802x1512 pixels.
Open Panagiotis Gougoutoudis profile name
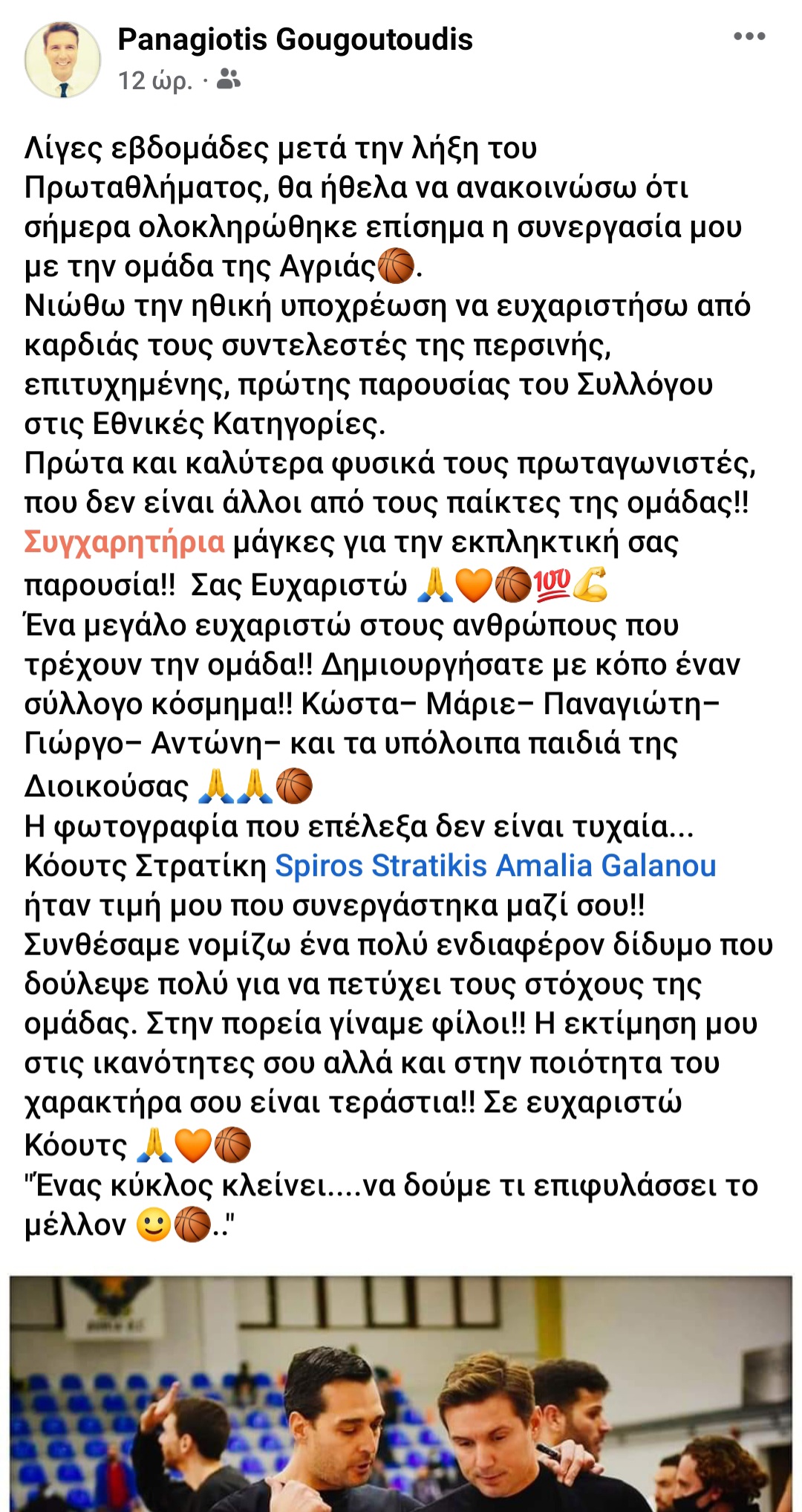click(x=295, y=39)
